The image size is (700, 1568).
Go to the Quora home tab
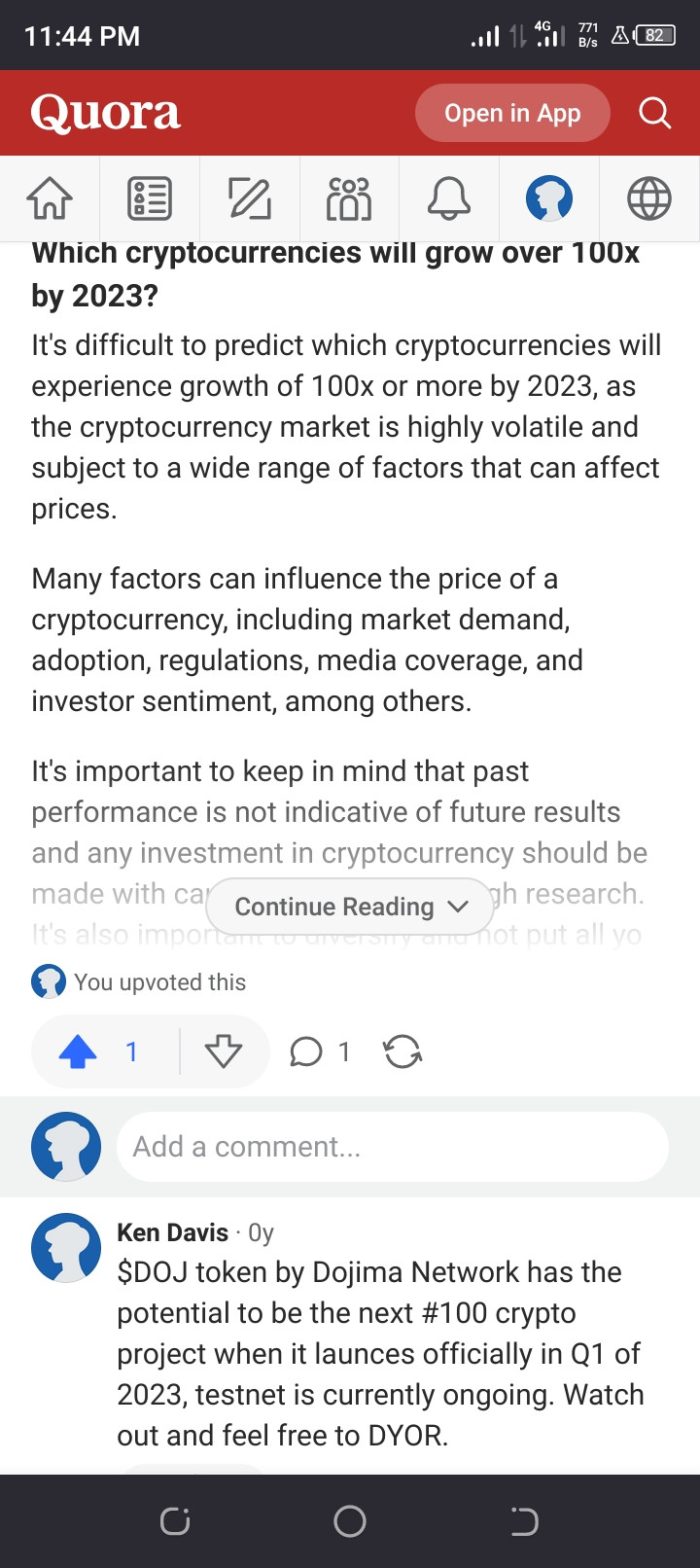pyautogui.click(x=50, y=198)
